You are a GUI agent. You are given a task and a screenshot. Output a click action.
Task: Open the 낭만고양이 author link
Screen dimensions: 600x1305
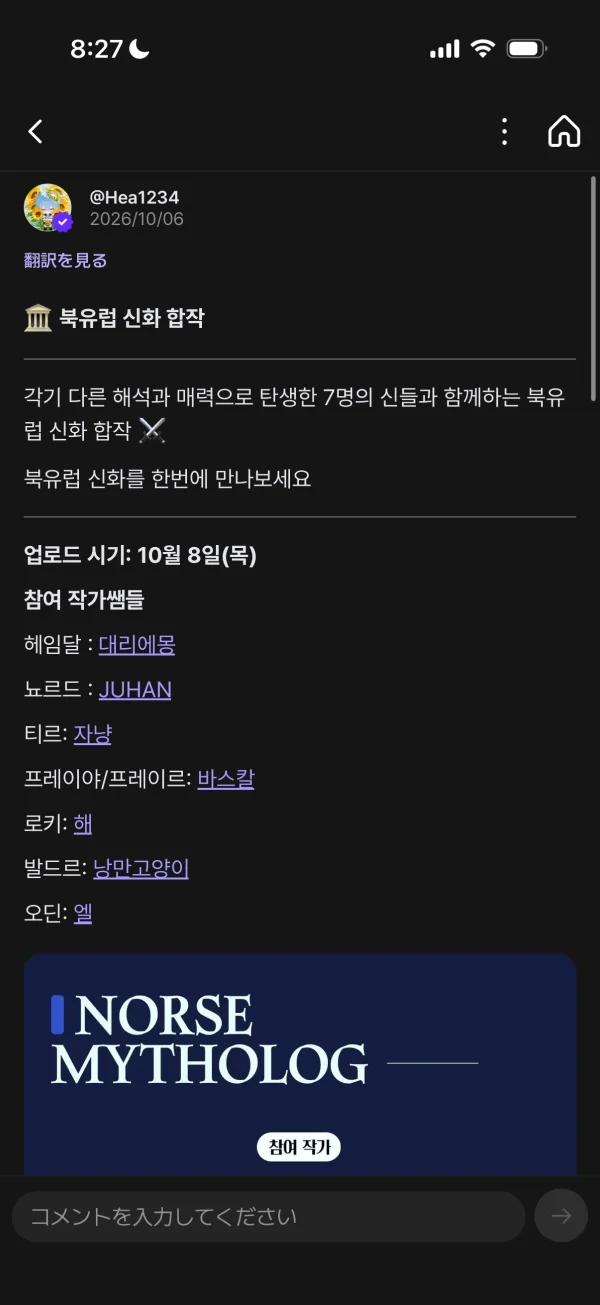pos(141,869)
